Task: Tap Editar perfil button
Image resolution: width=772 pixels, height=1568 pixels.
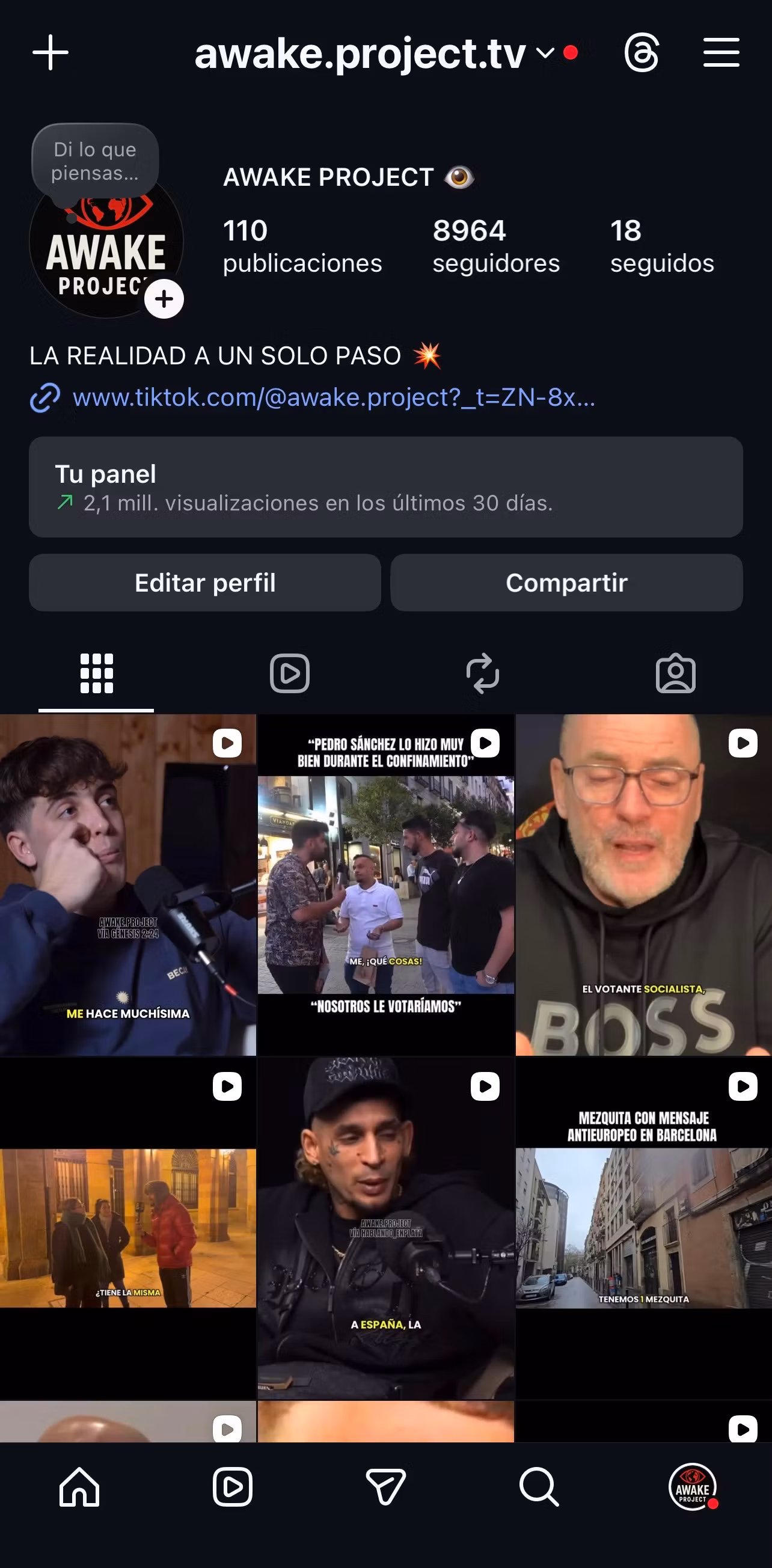Action: click(204, 583)
